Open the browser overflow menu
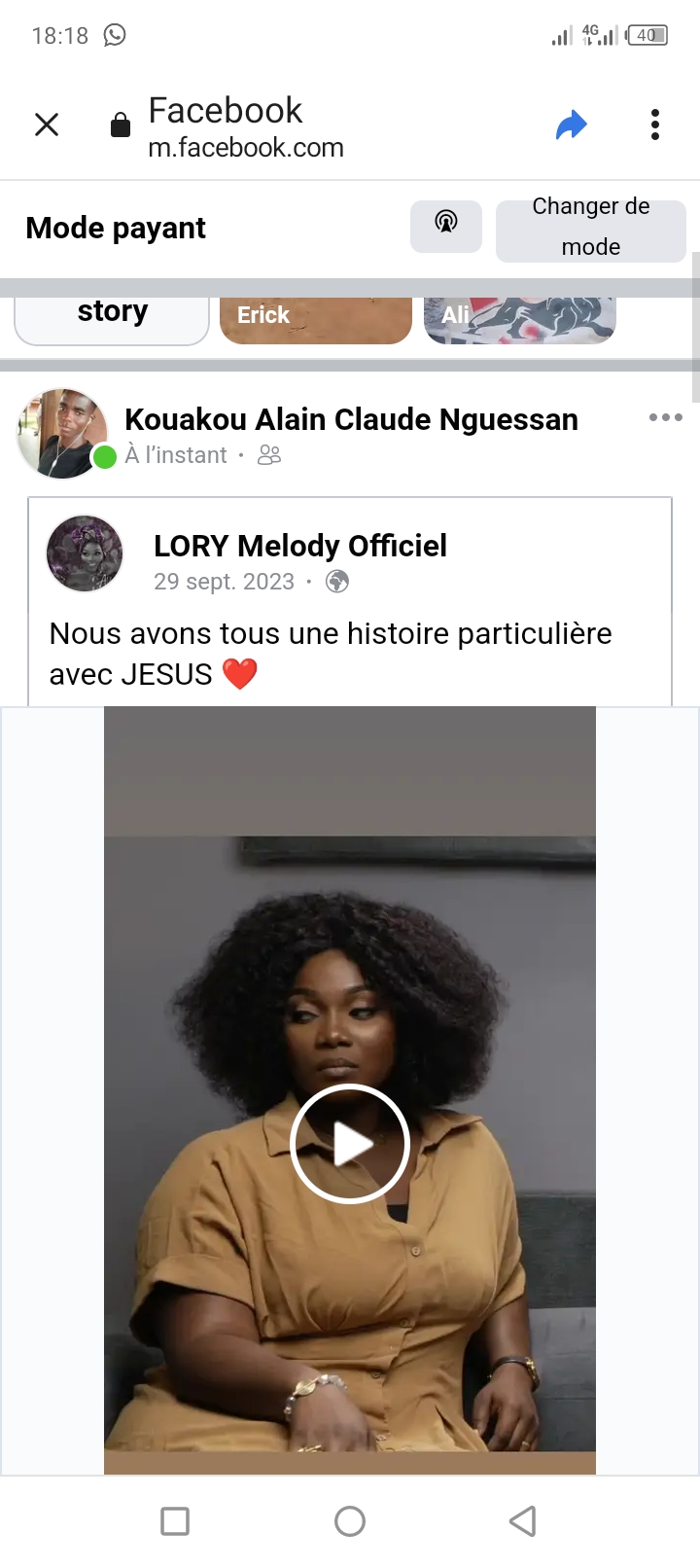 click(655, 125)
